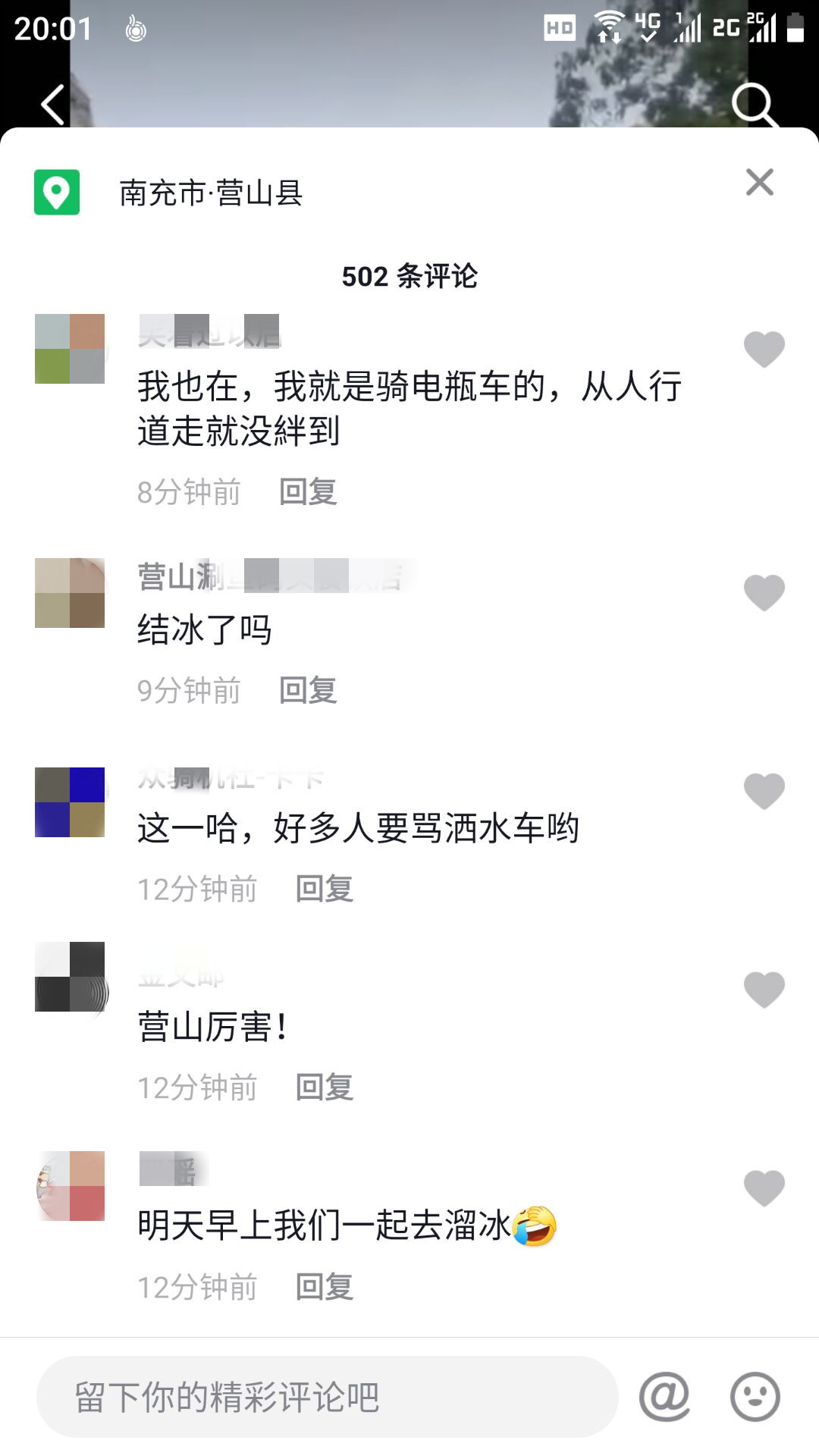Like the comment about 骑电瓶车
This screenshot has height=1456, width=819.
point(764,350)
